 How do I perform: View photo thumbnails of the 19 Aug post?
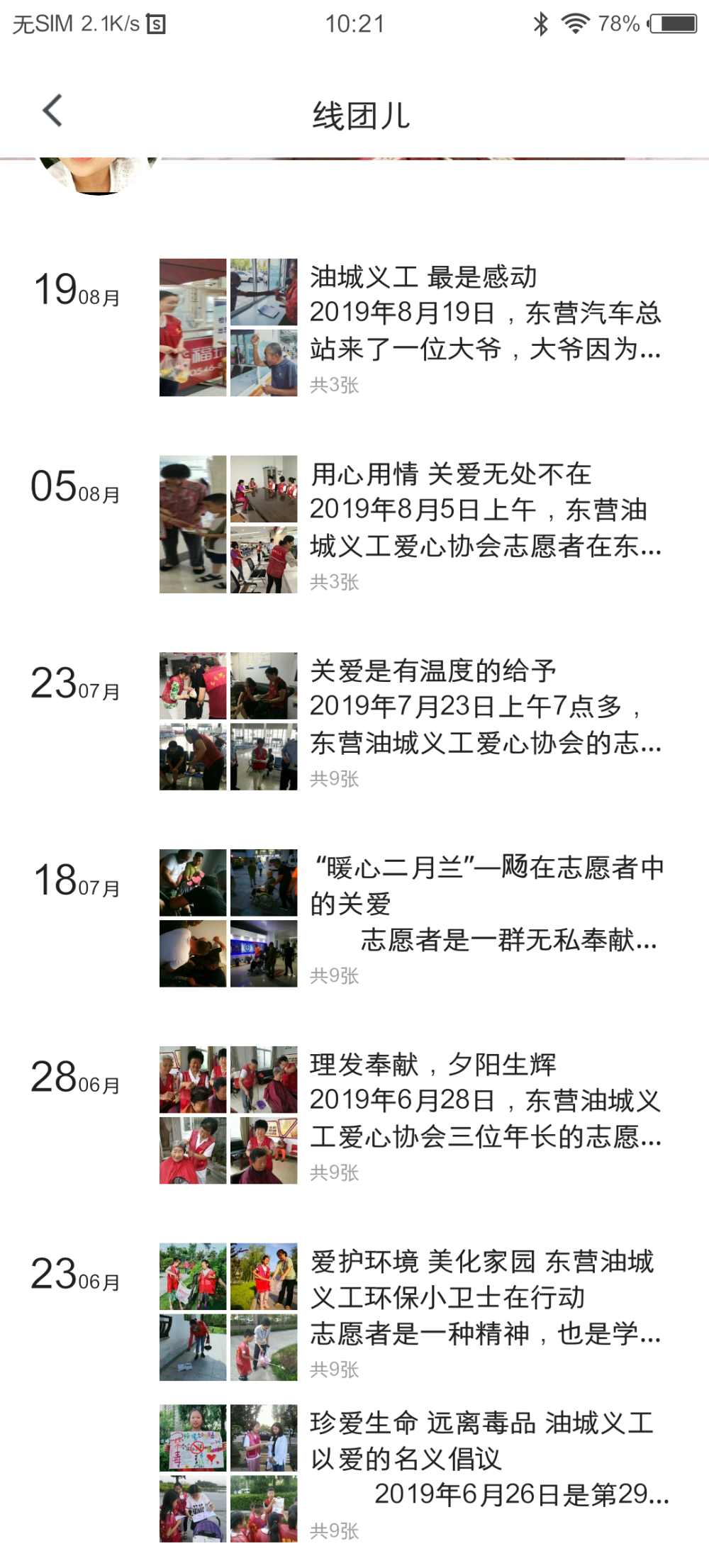[228, 327]
